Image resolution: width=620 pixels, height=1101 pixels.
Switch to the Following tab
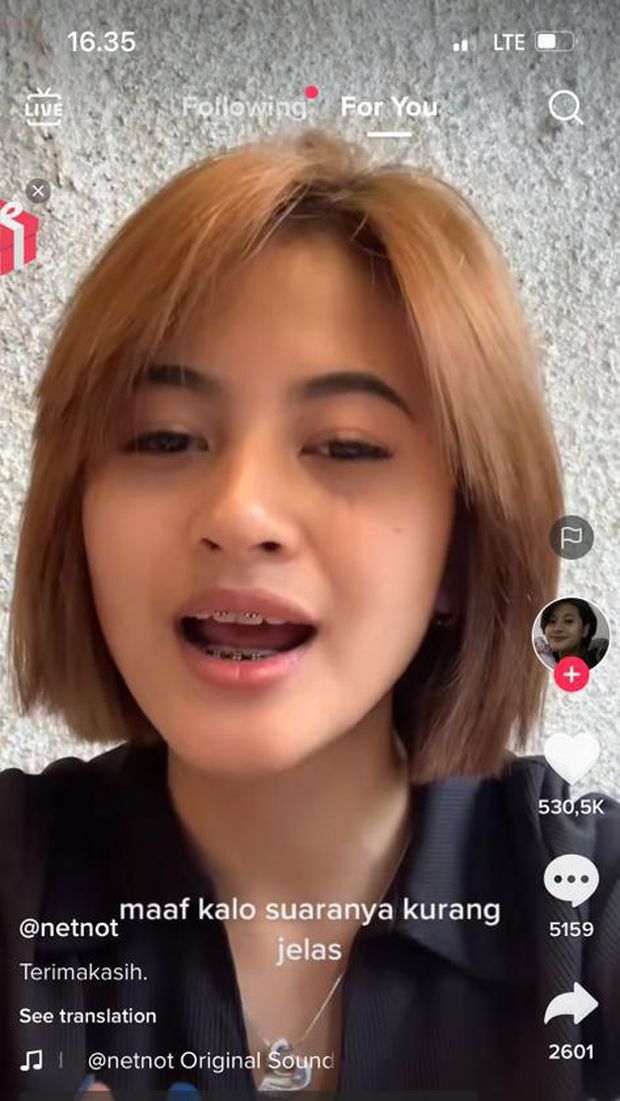click(x=244, y=107)
